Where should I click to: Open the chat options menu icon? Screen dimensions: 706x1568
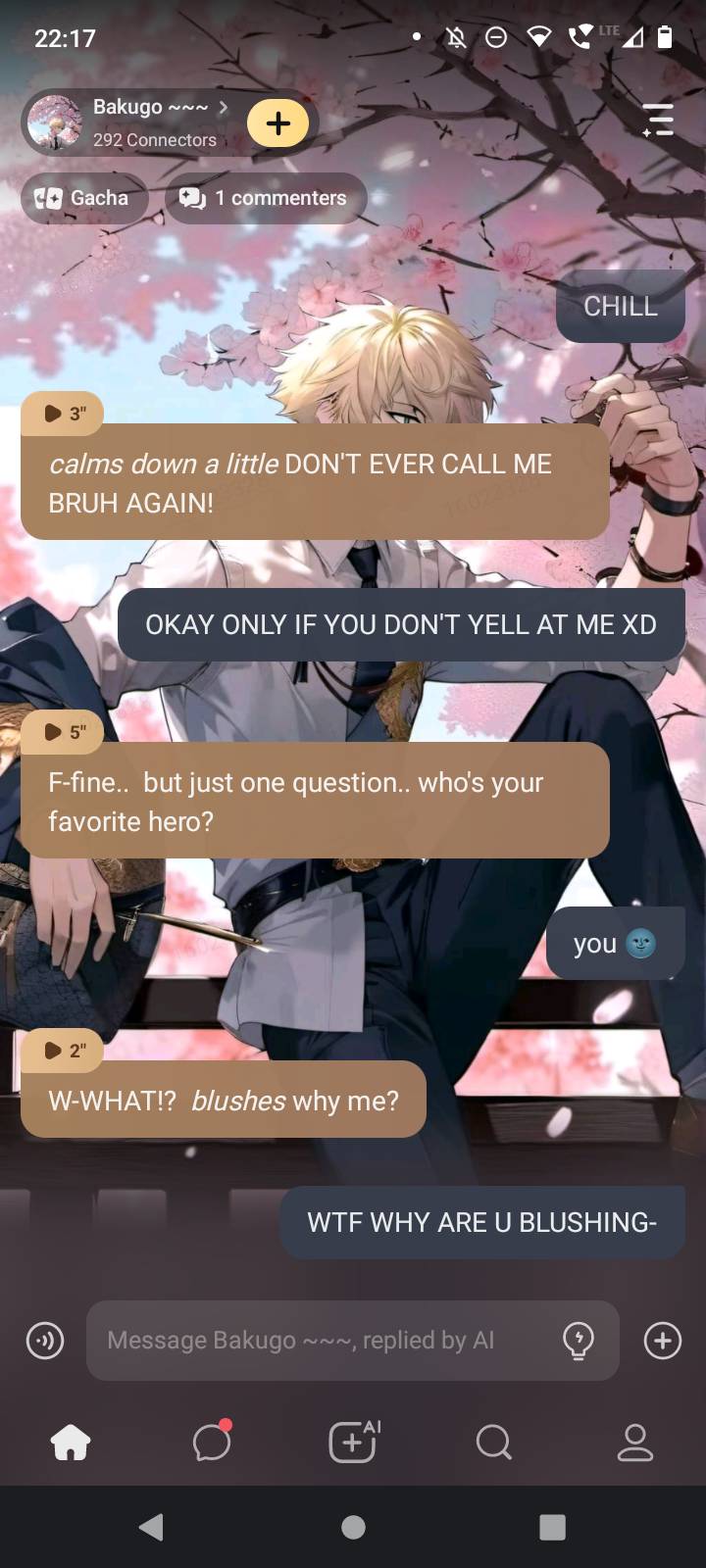[658, 120]
